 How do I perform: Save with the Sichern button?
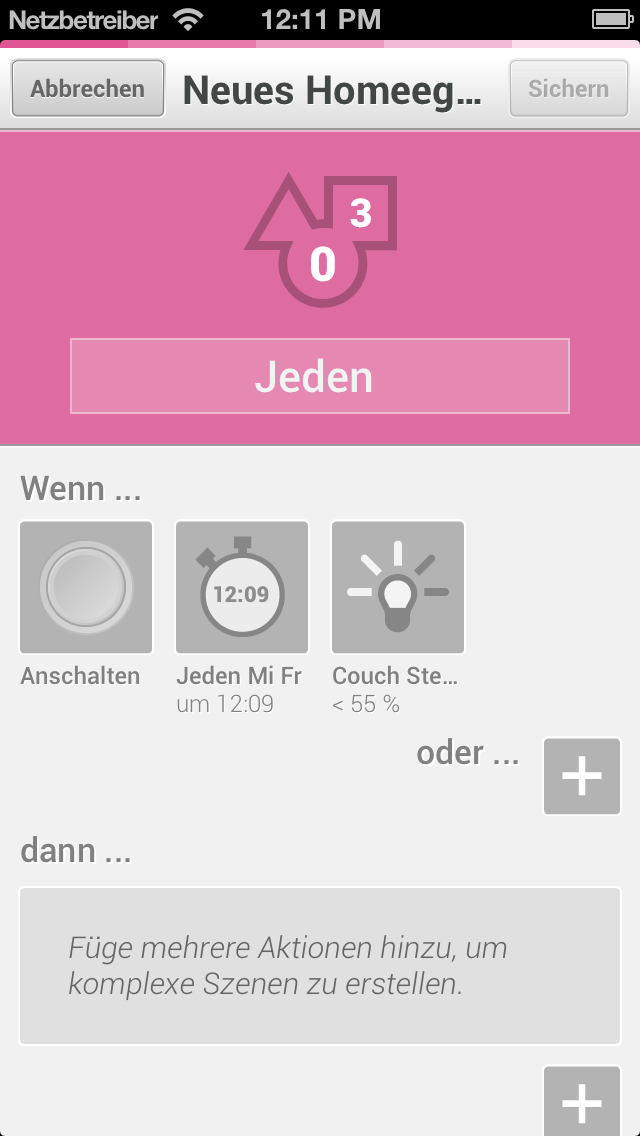point(568,88)
